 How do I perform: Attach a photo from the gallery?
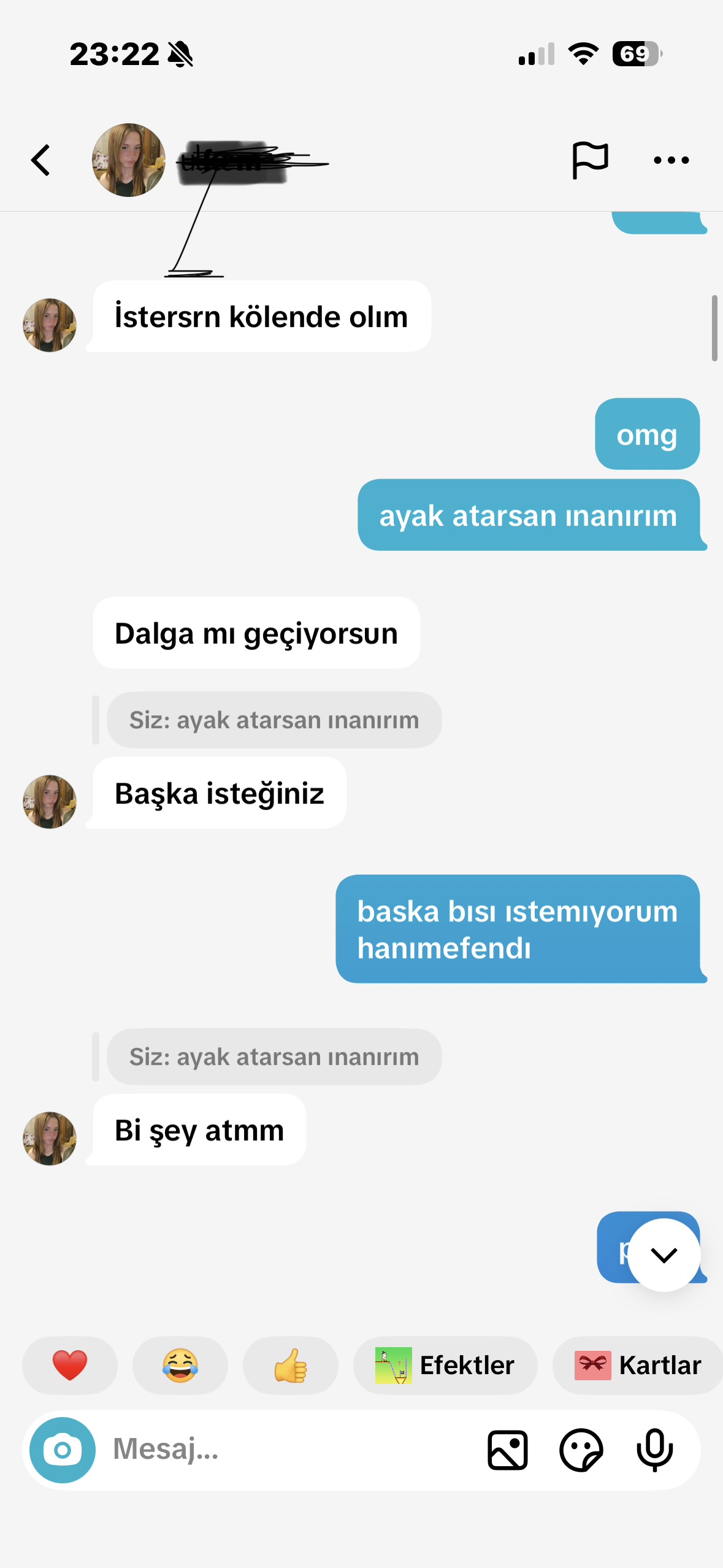point(508,1450)
